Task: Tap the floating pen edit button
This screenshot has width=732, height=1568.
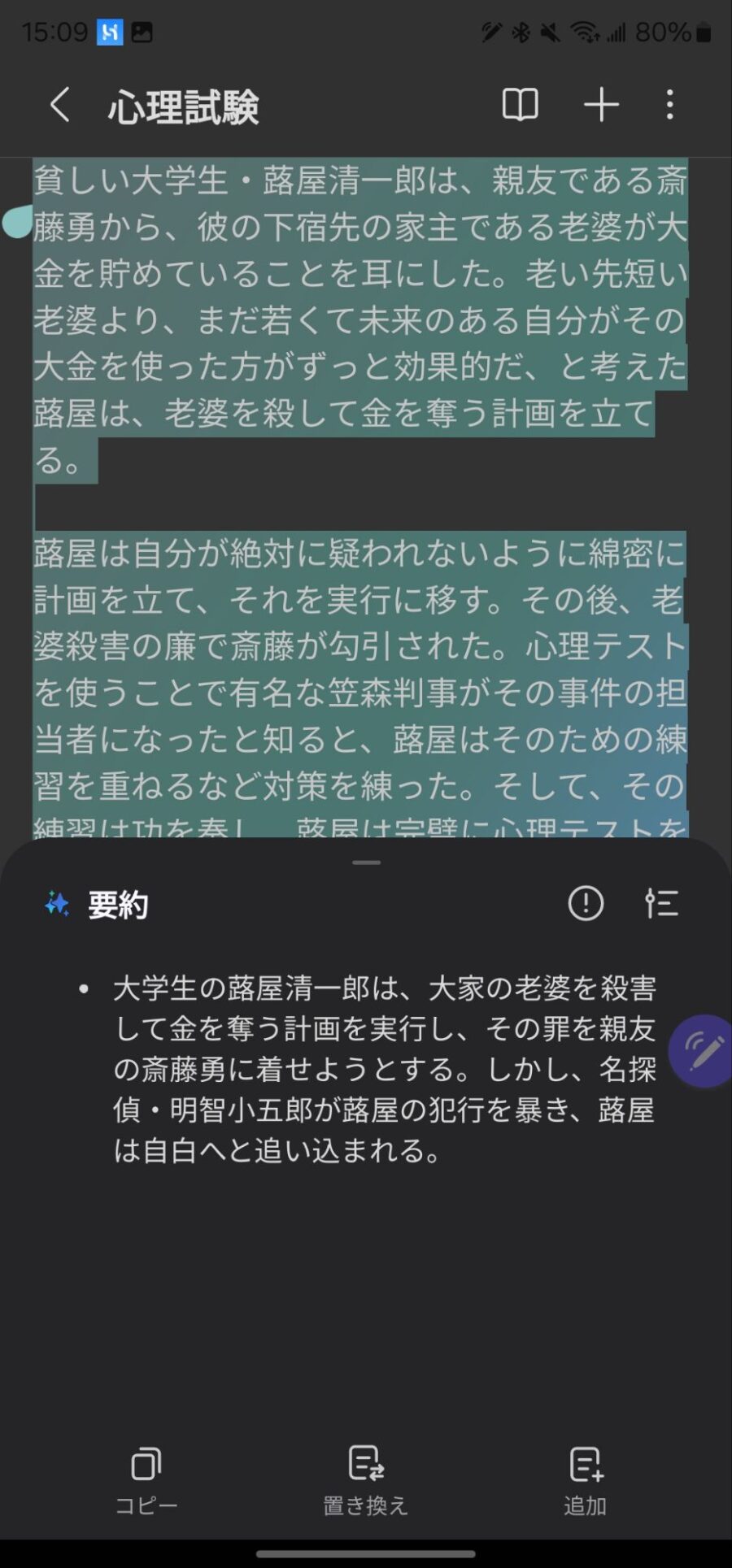Action: [x=702, y=1051]
